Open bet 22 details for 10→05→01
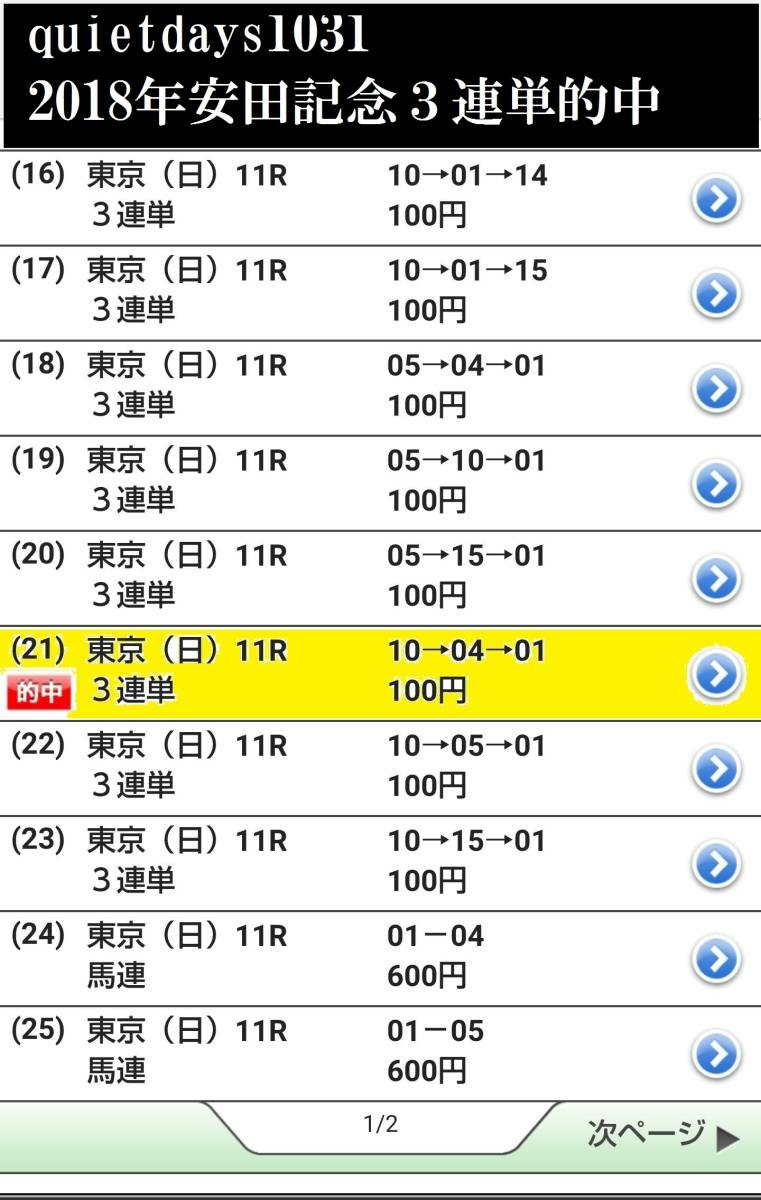This screenshot has height=1200, width=761. 716,769
